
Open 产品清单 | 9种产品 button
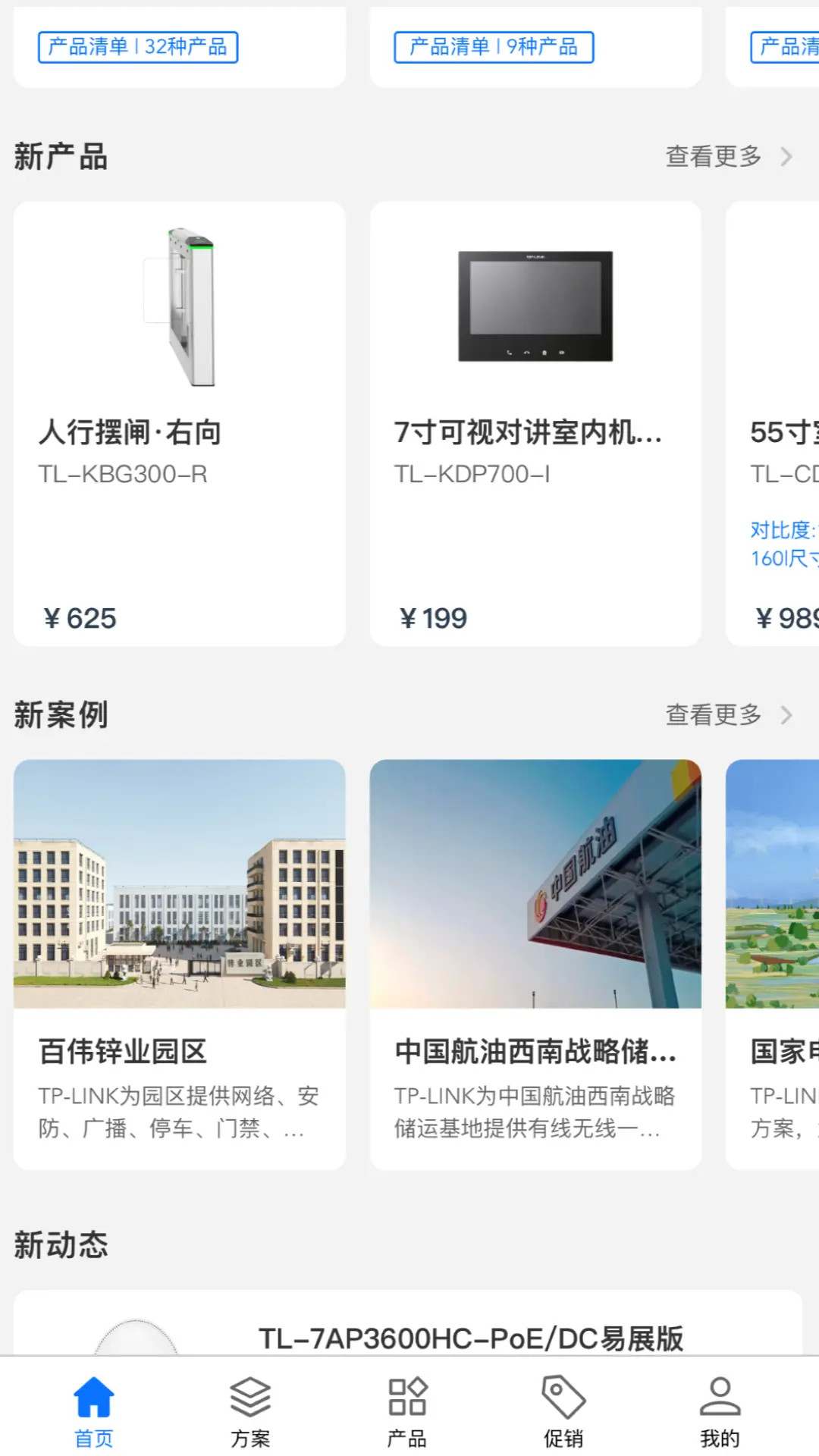pyautogui.click(x=493, y=46)
